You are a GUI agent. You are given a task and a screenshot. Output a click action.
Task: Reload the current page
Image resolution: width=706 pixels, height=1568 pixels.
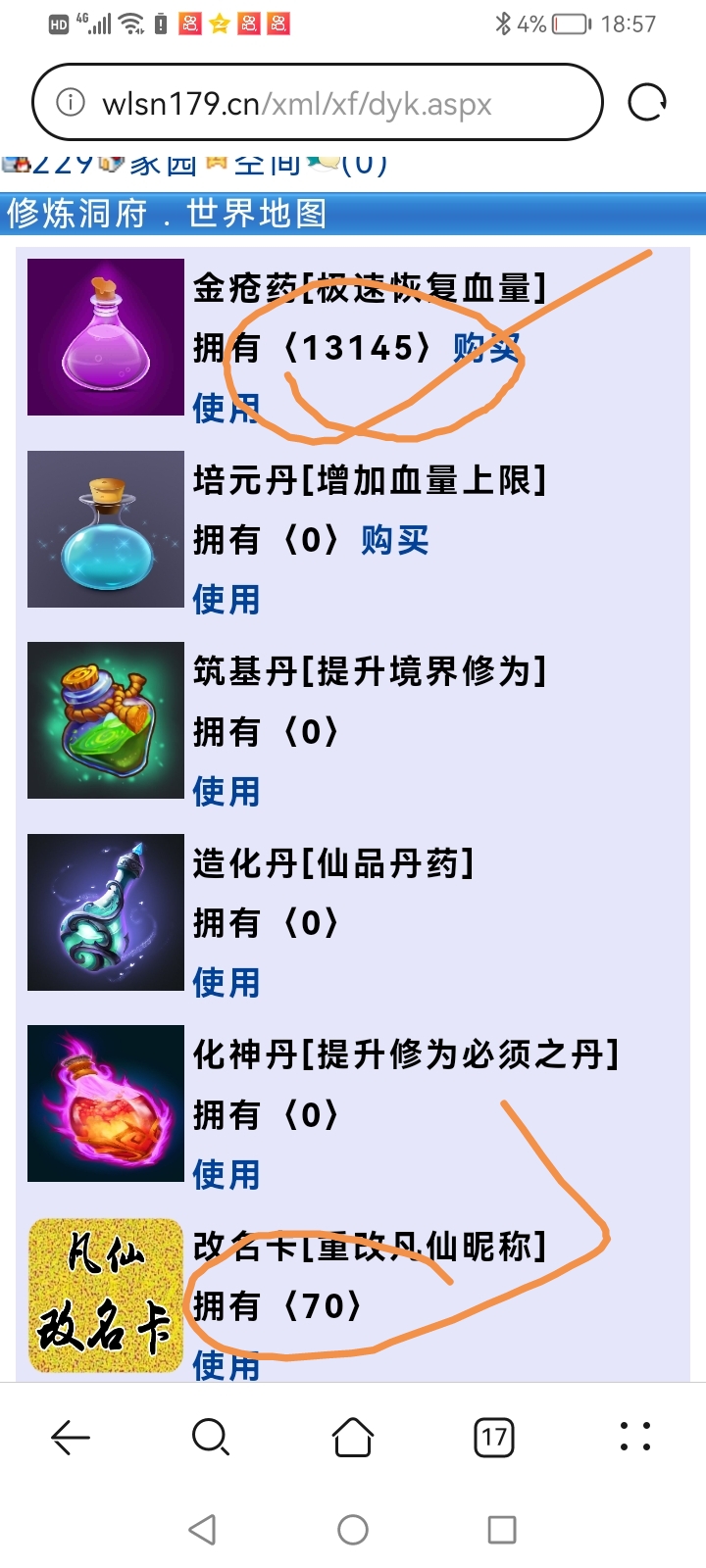[646, 102]
